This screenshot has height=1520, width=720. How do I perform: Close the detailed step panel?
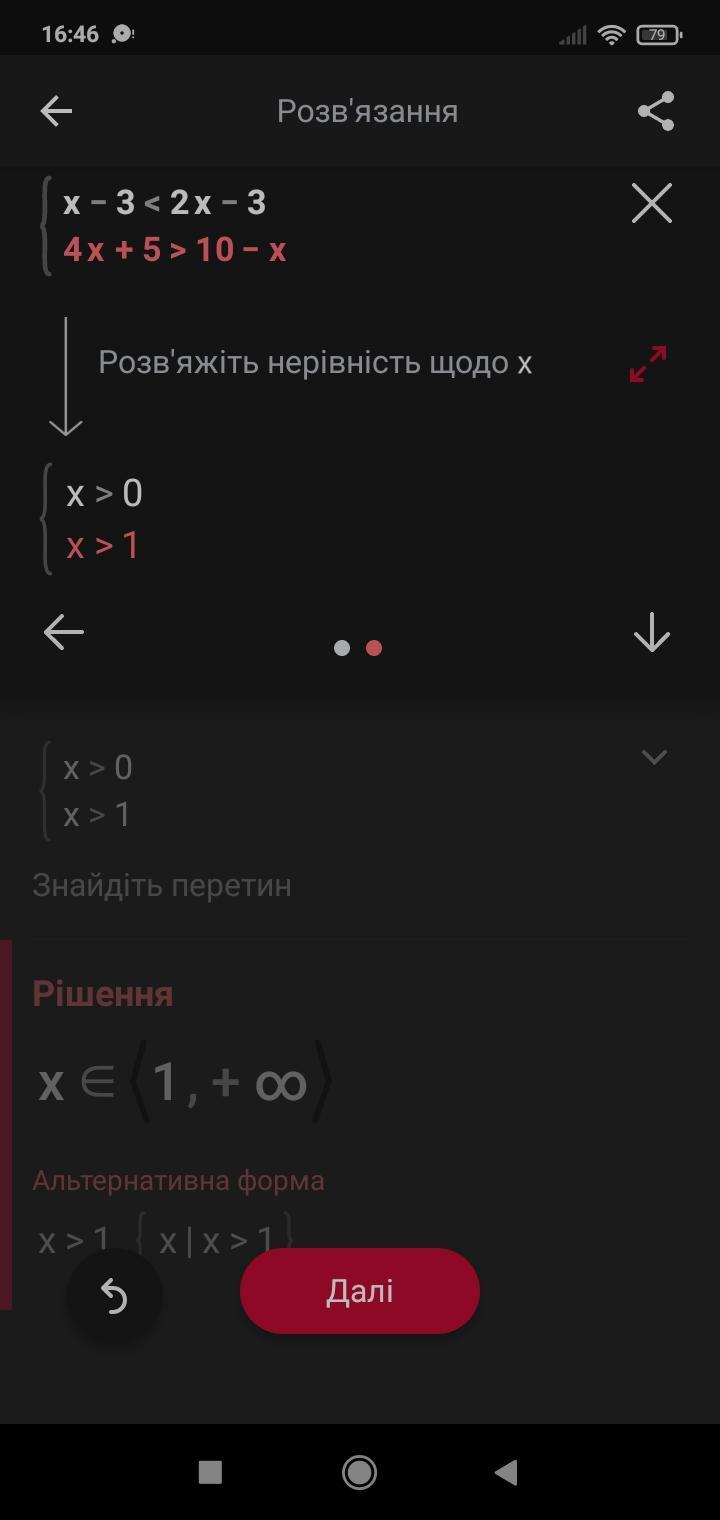(652, 204)
